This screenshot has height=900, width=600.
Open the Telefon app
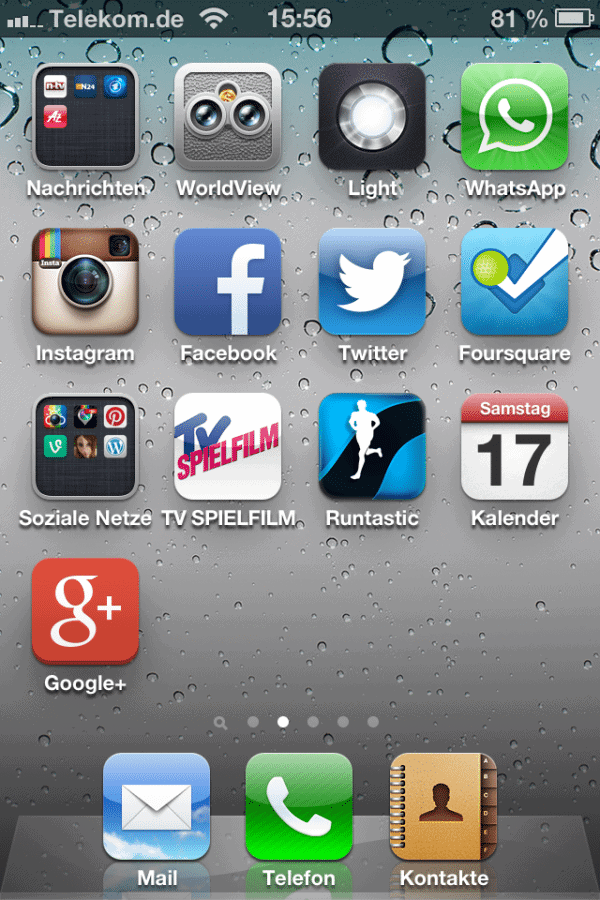pos(299,807)
